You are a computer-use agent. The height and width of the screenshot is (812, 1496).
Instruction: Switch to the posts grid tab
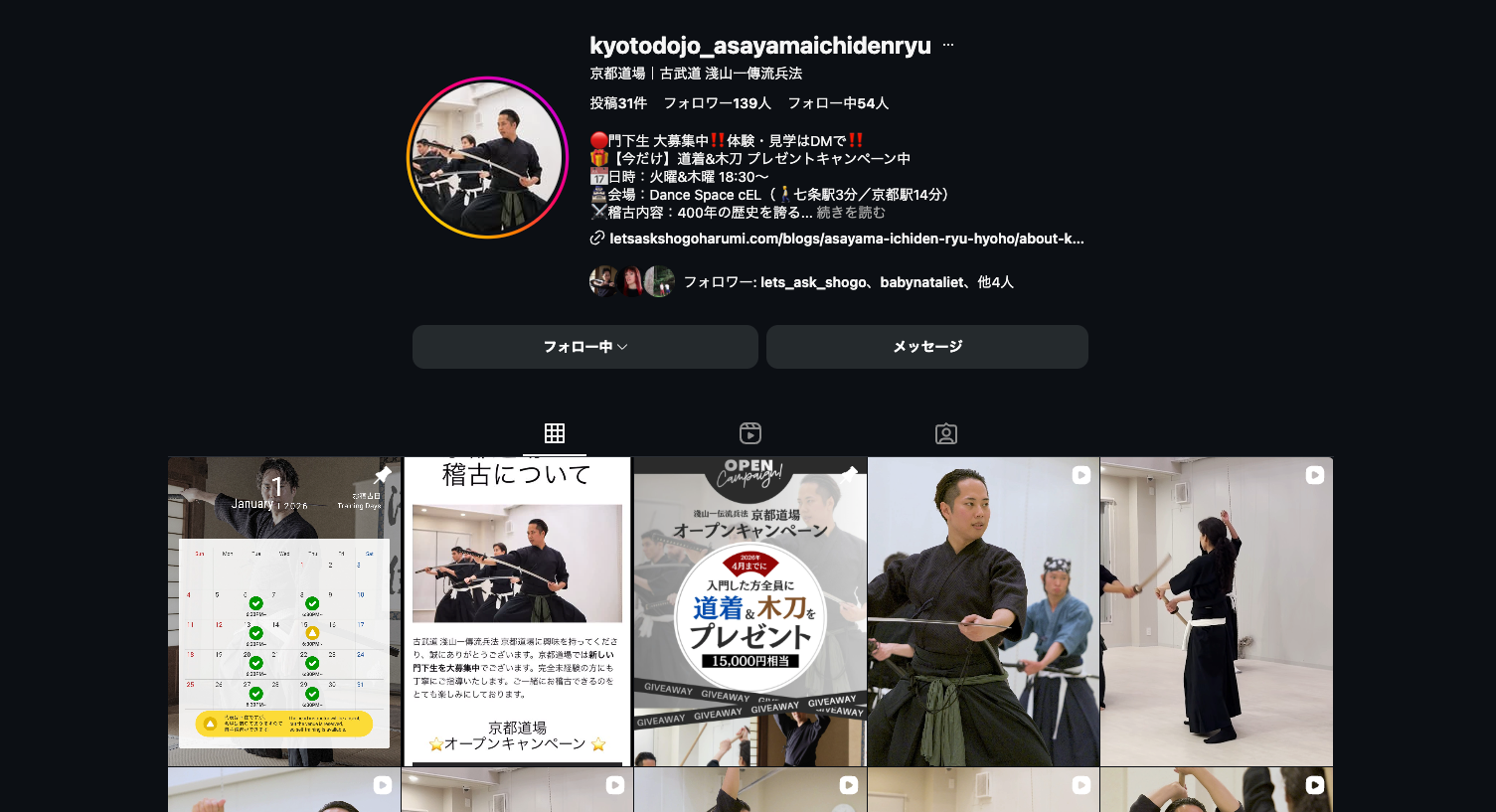(x=555, y=433)
